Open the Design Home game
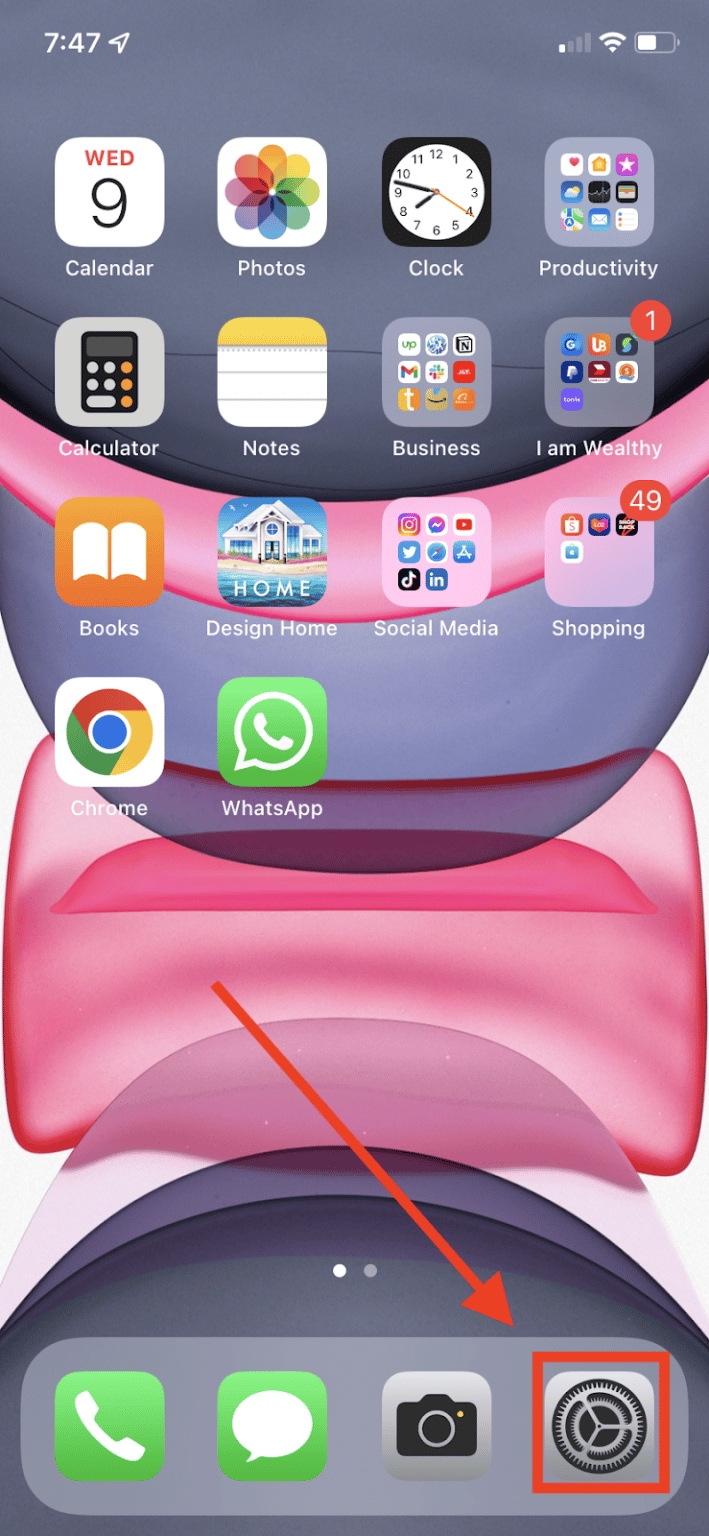Viewport: 709px width, 1536px height. pos(272,552)
